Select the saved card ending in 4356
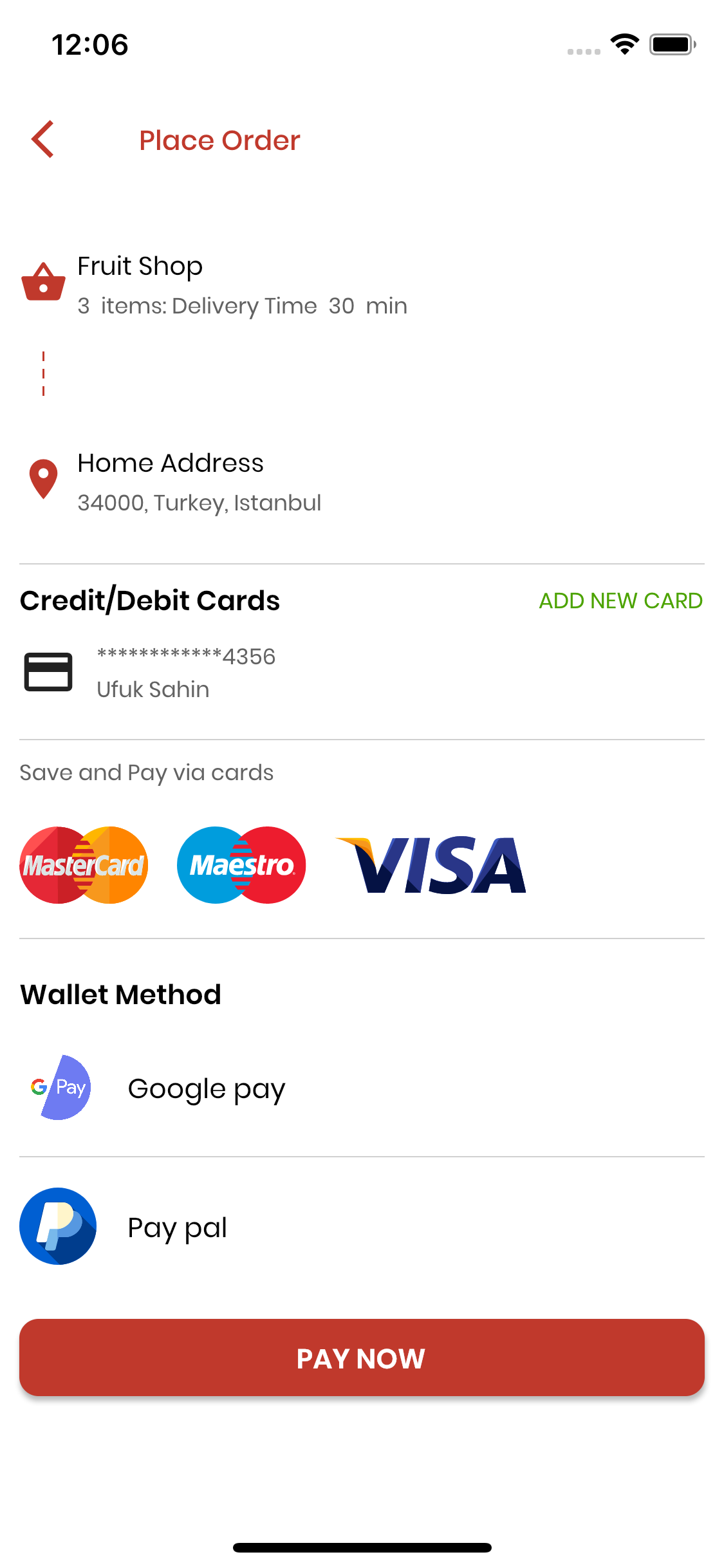The image size is (724, 1568). point(185,673)
